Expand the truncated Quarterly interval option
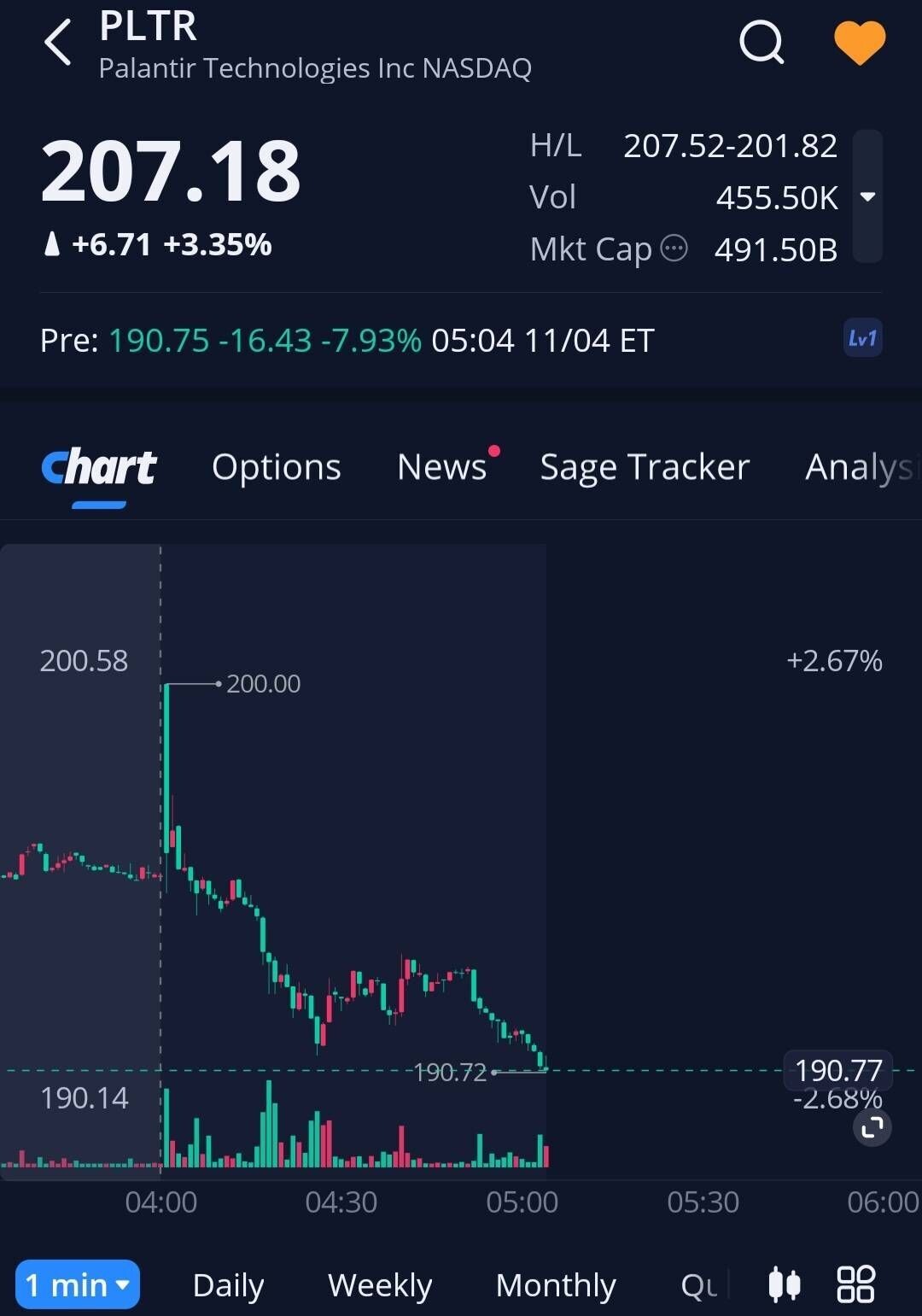This screenshot has height=1316, width=922. pos(700,1284)
